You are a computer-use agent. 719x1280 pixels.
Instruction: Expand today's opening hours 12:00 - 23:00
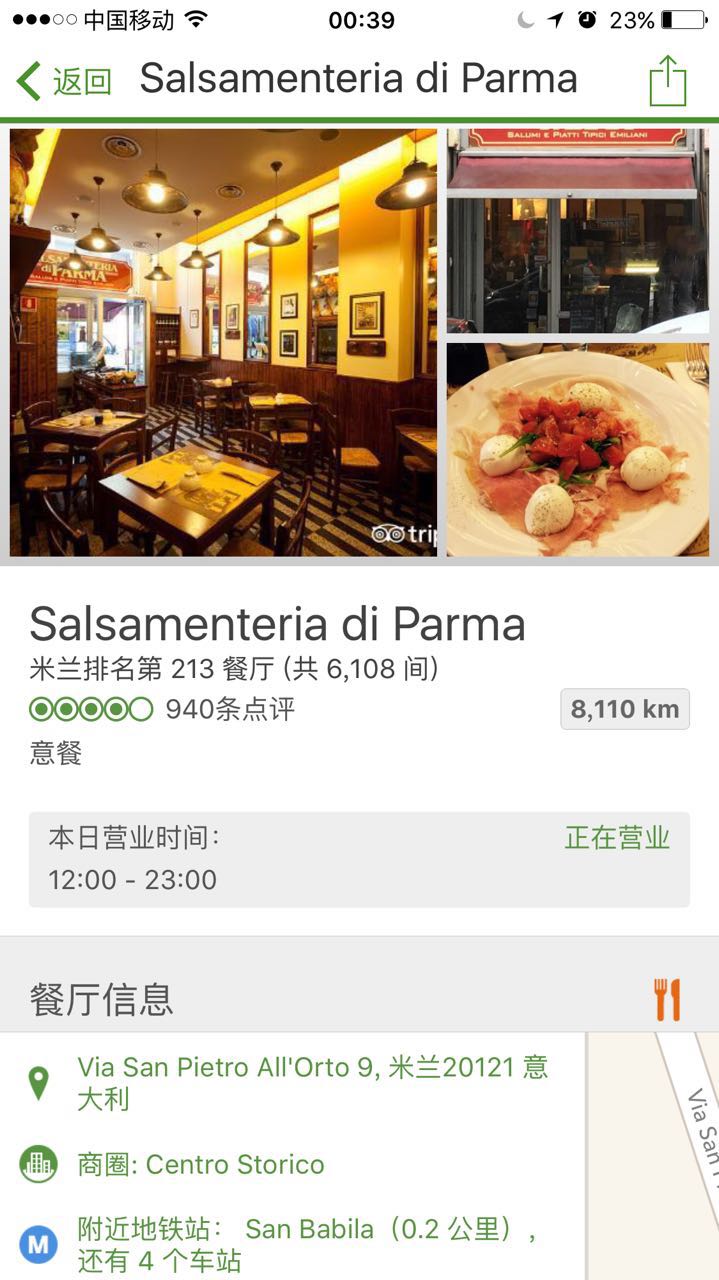(359, 860)
